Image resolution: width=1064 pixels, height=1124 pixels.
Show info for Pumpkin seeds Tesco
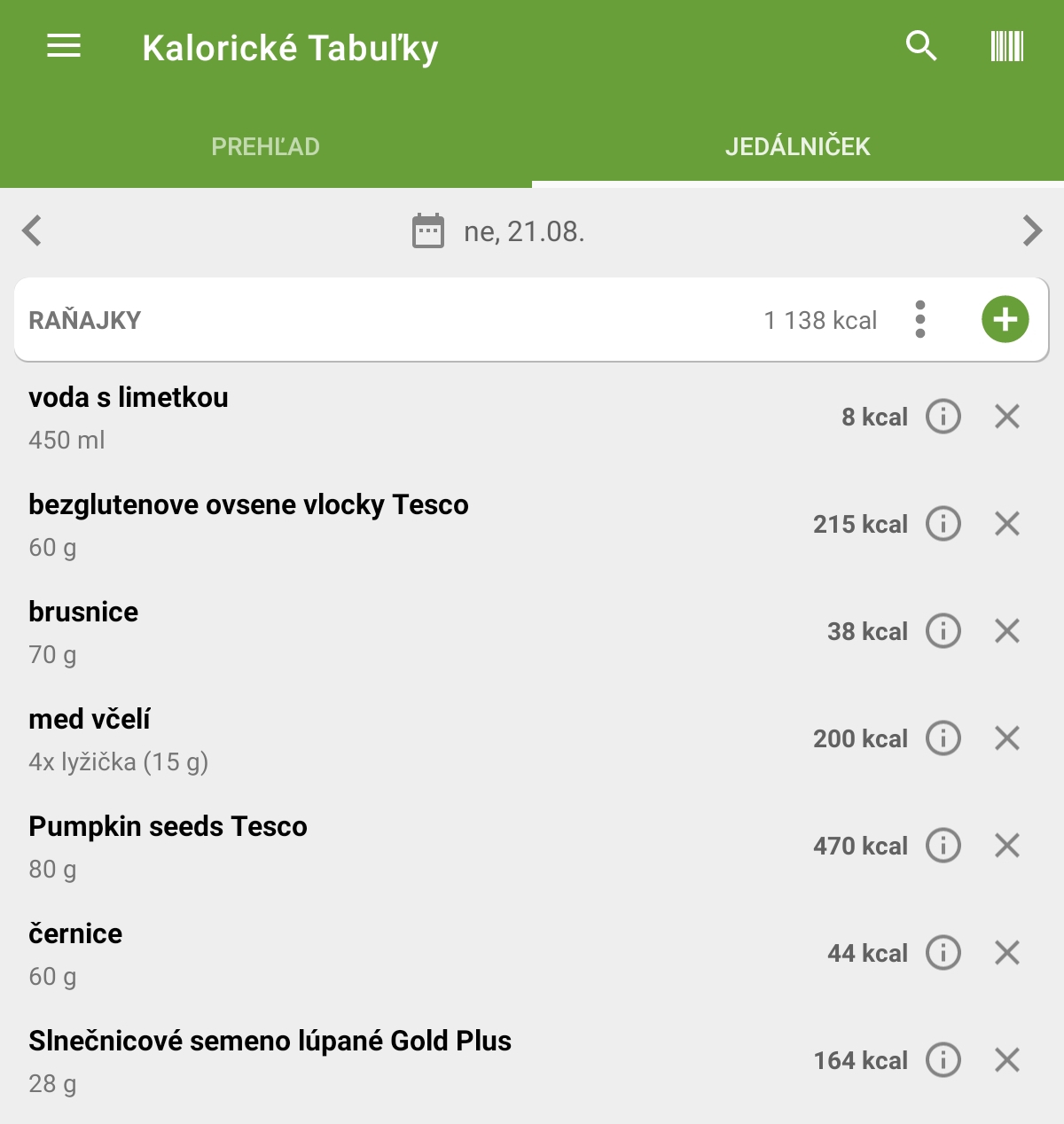point(943,846)
